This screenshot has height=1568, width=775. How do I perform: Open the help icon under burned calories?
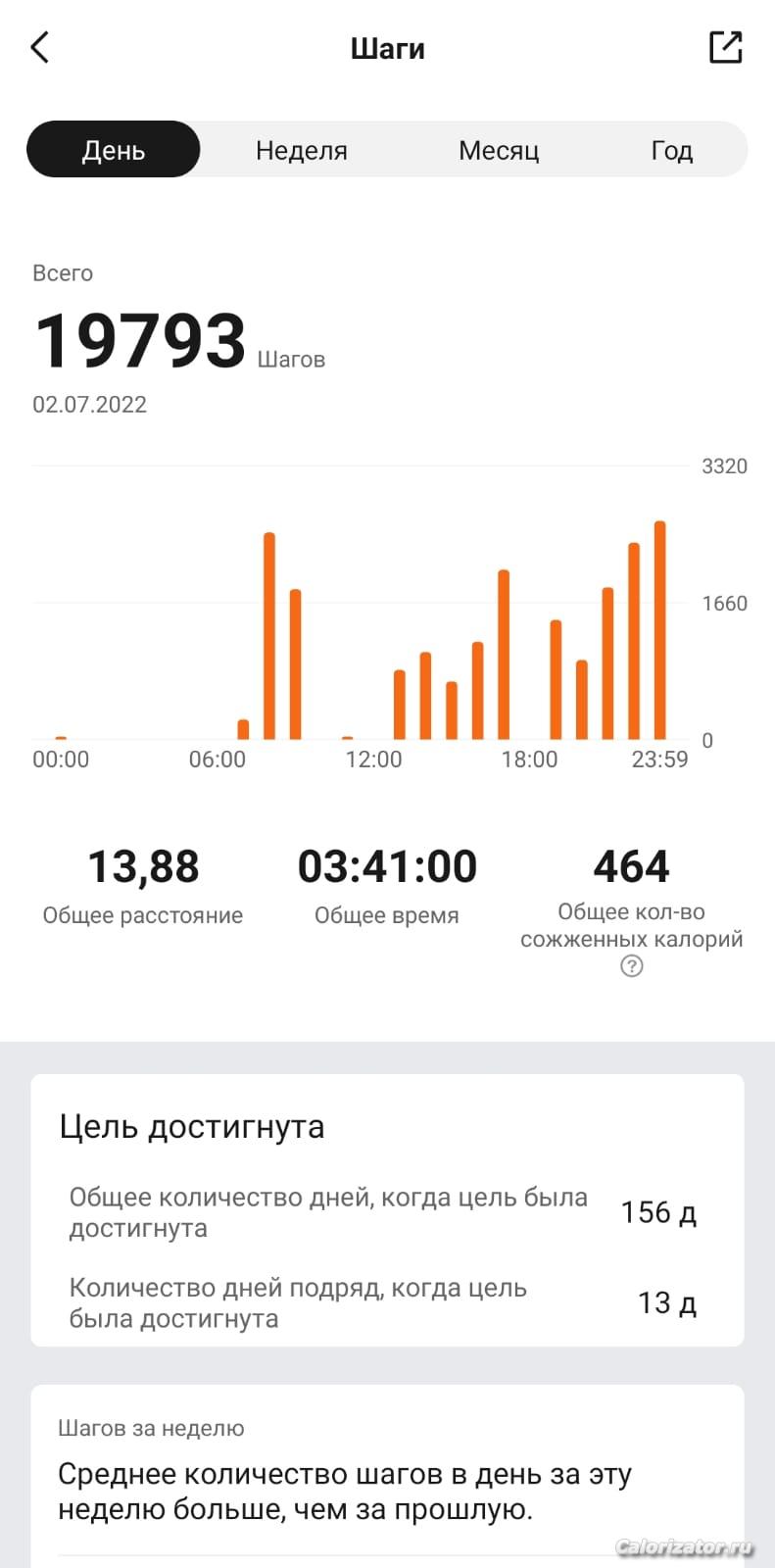click(x=632, y=966)
